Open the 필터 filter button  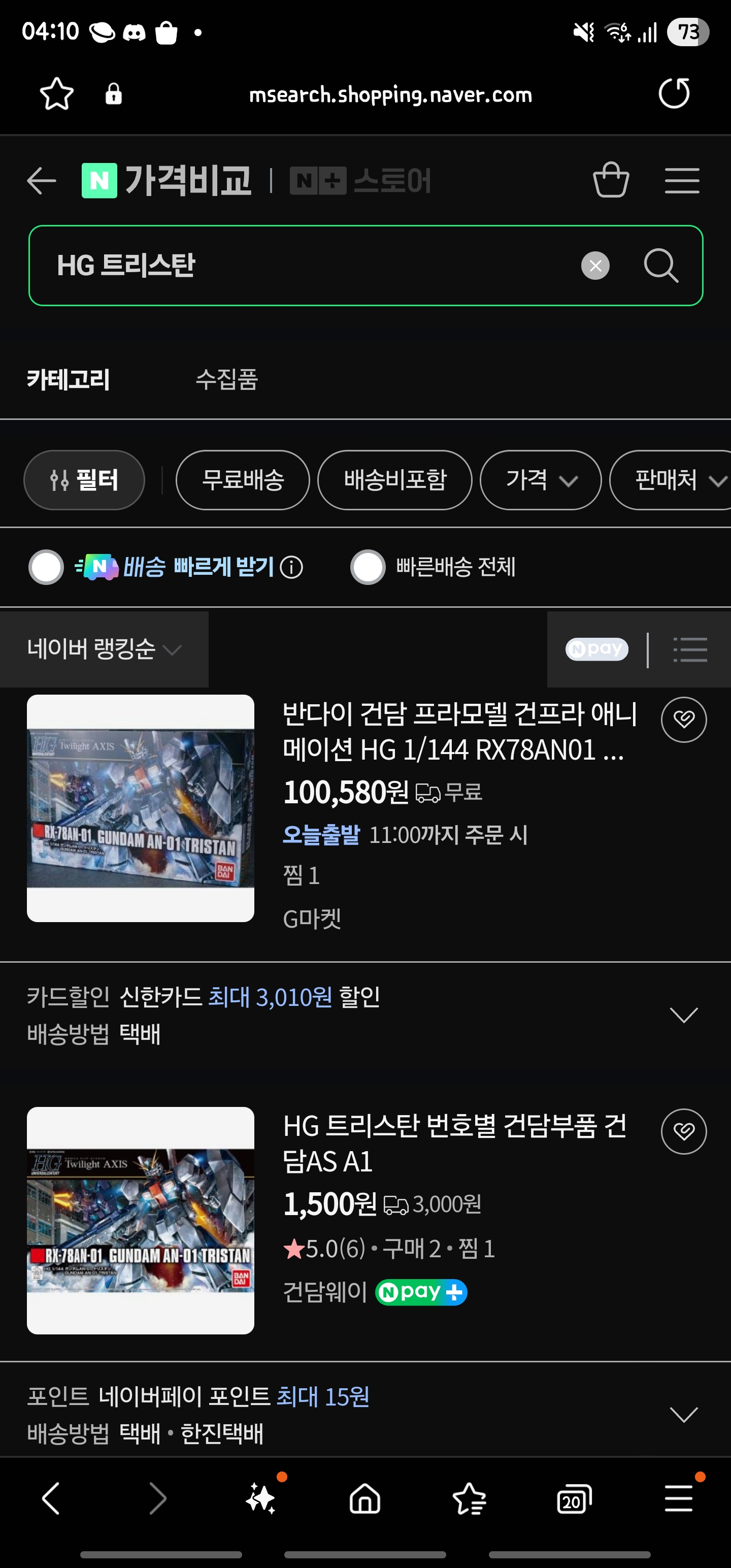click(84, 480)
